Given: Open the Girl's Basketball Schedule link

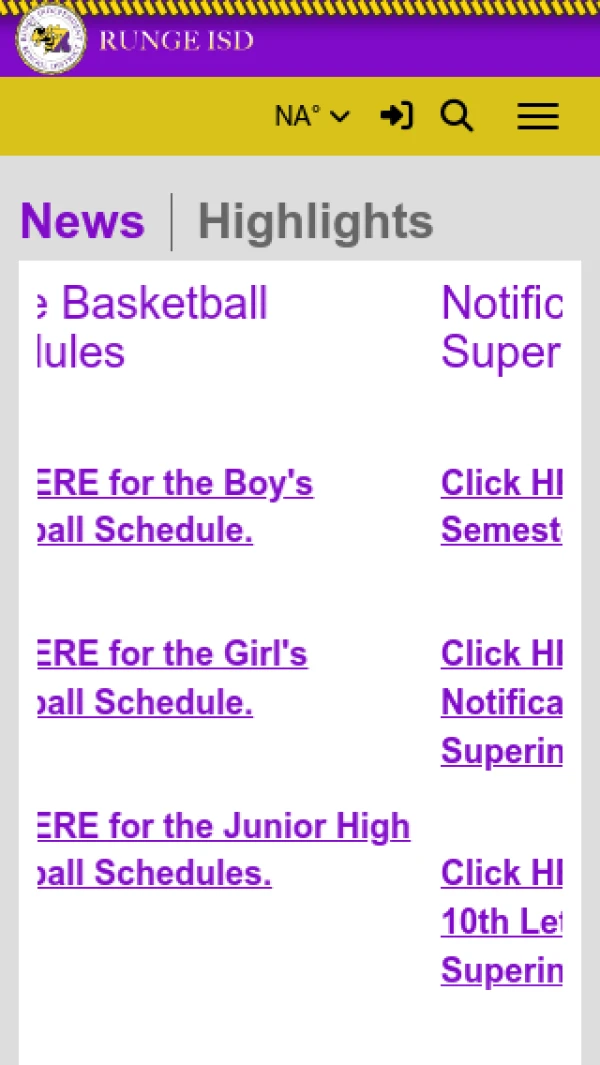Looking at the screenshot, I should (x=172, y=678).
